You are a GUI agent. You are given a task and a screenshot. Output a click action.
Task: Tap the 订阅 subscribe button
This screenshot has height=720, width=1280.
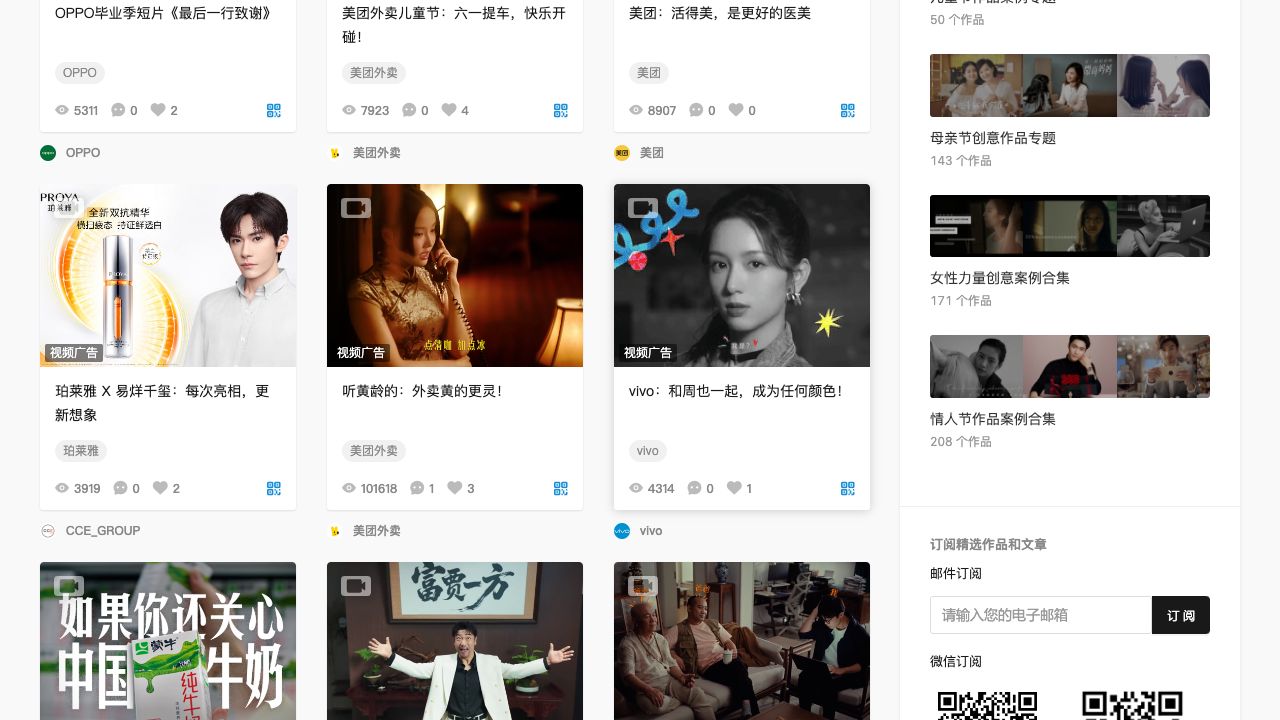point(1181,615)
